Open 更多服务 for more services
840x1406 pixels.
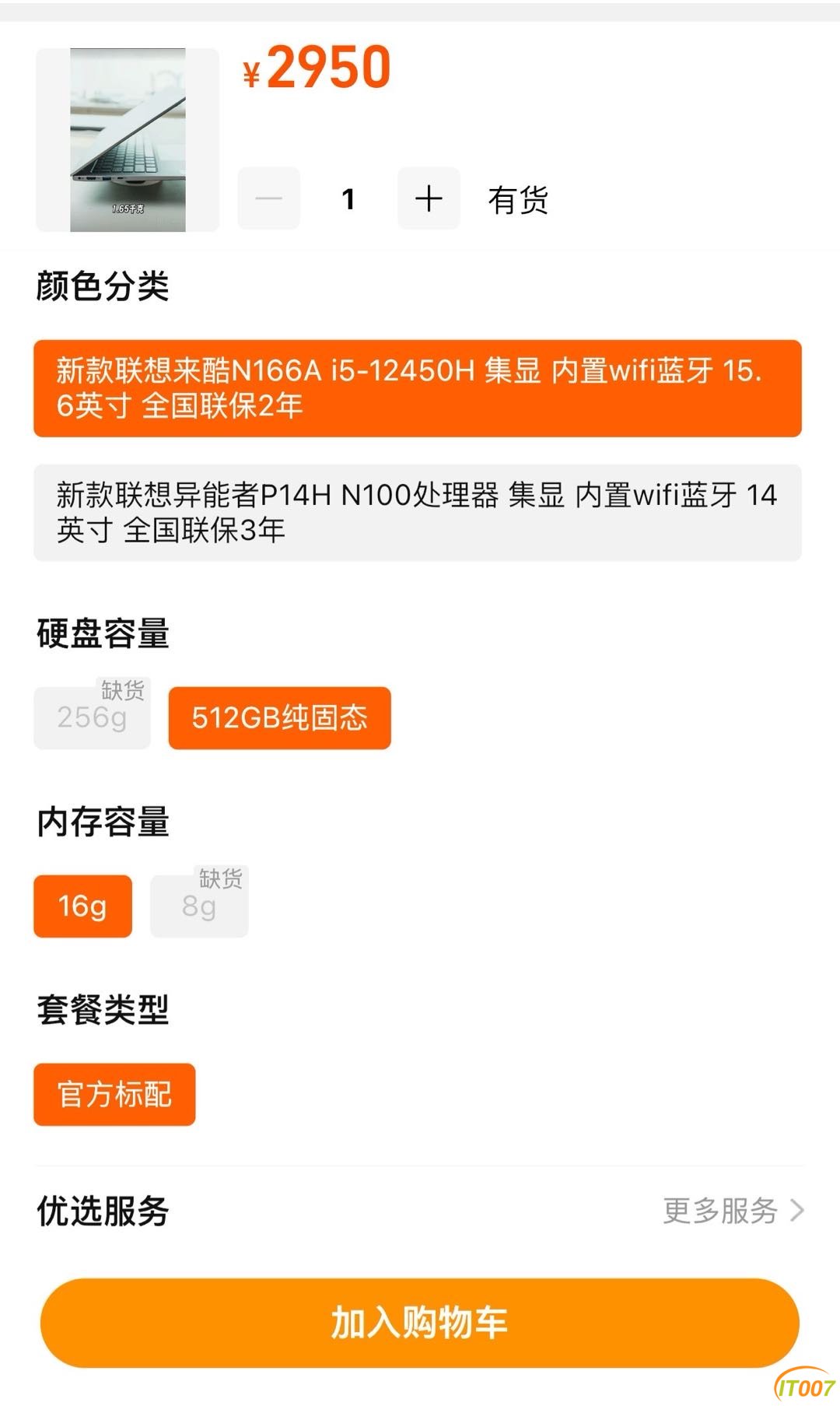(x=732, y=1211)
